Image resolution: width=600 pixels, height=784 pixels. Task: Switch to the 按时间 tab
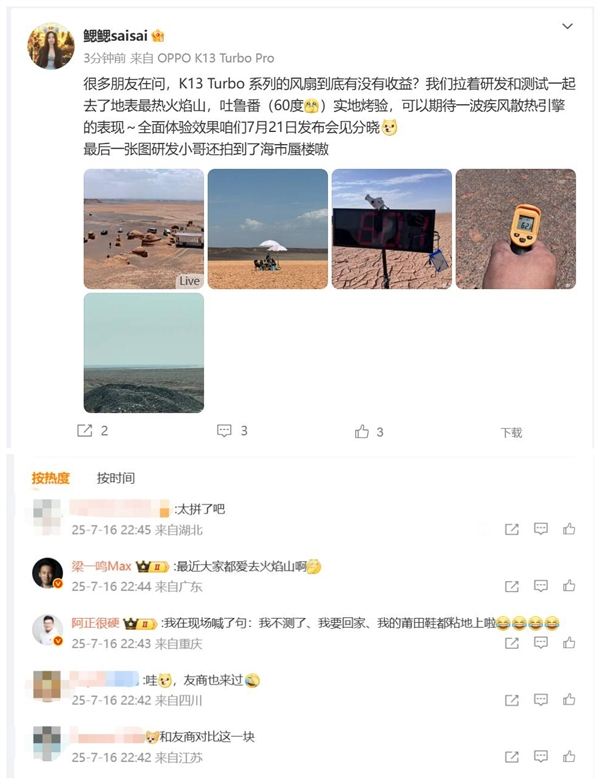pos(116,478)
